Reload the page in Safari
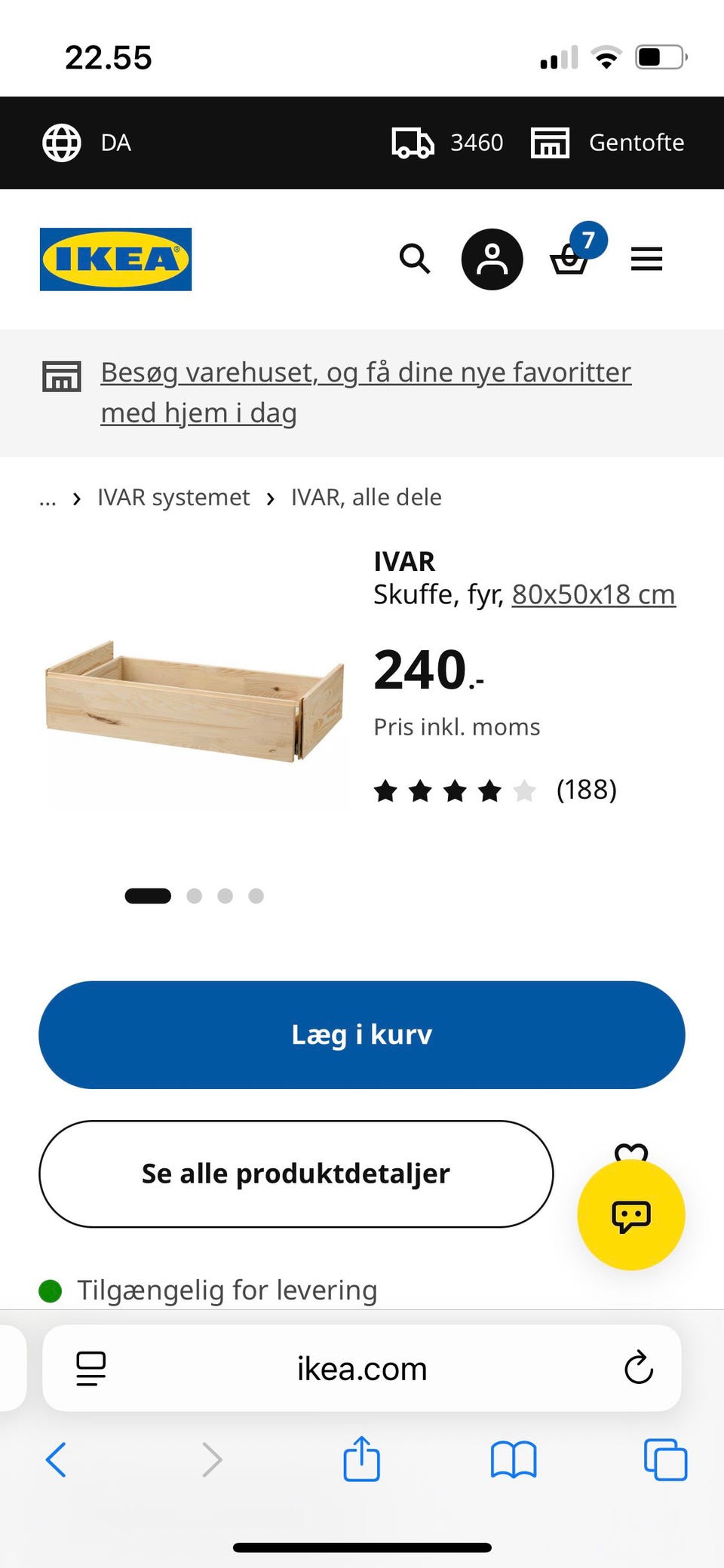 pyautogui.click(x=638, y=1368)
